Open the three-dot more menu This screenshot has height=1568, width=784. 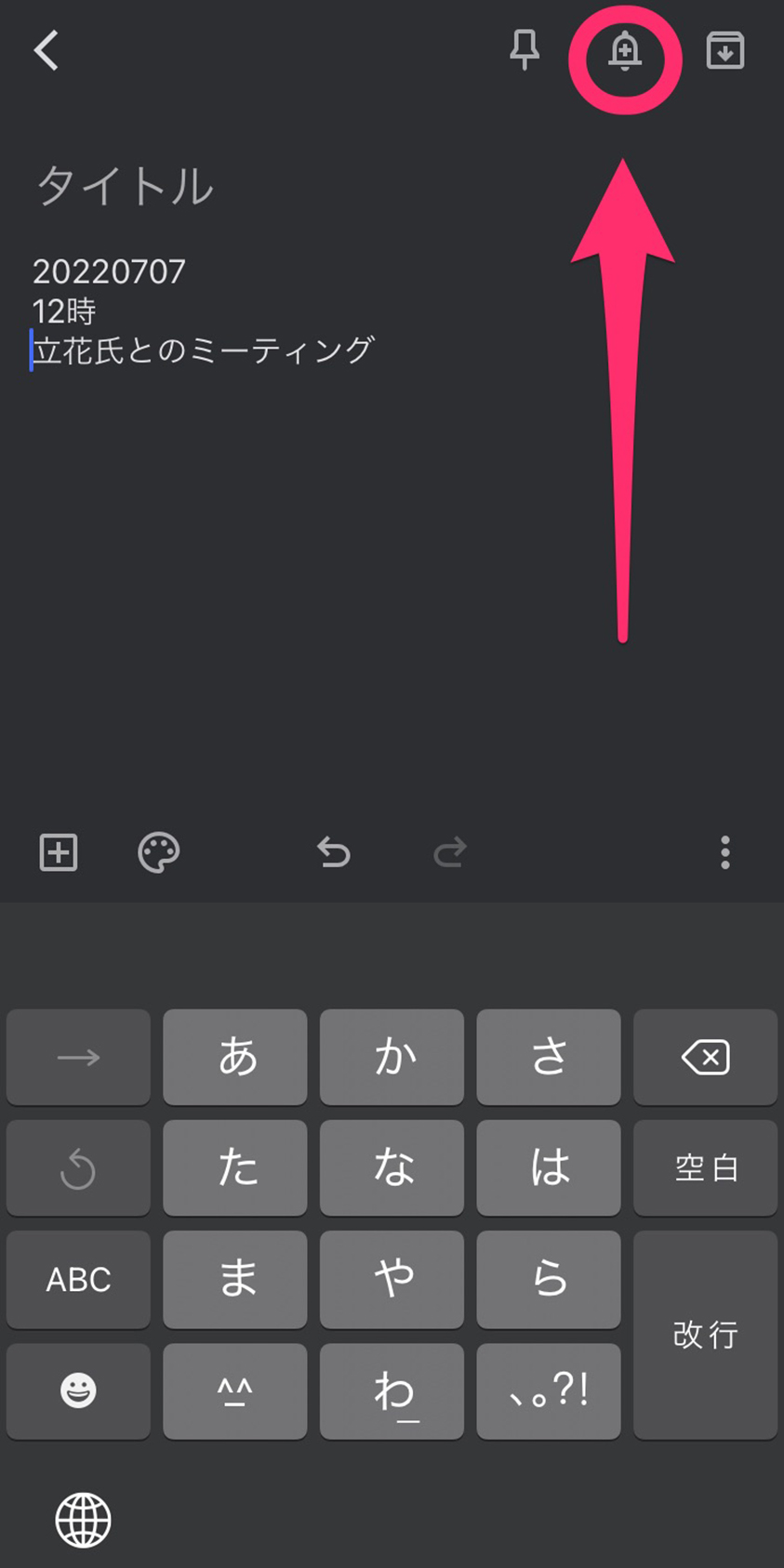tap(725, 852)
